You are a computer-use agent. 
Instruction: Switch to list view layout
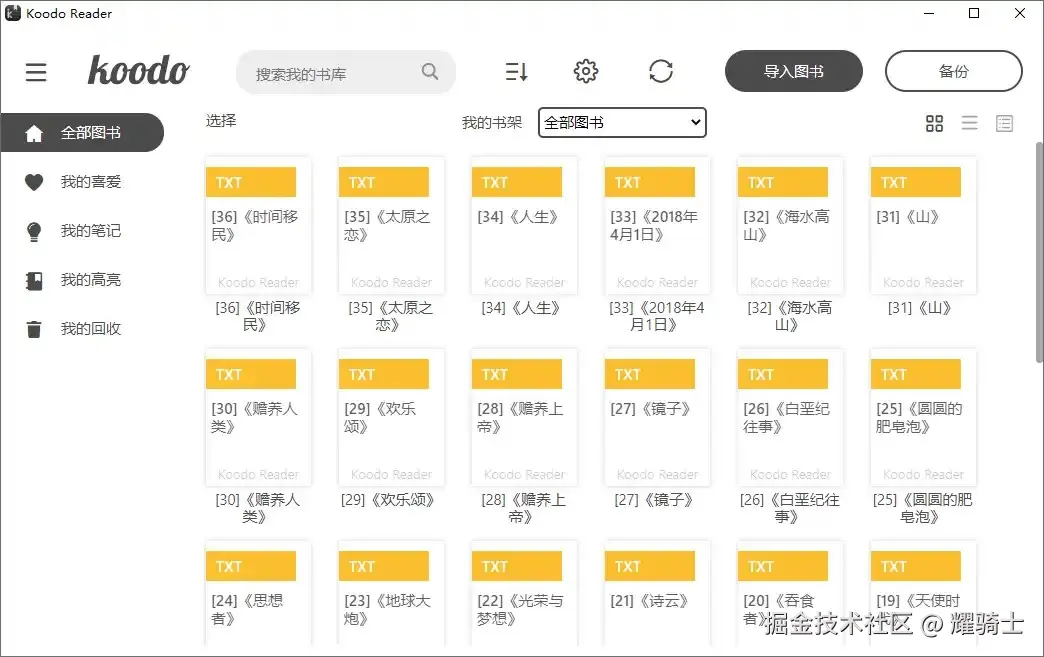pos(970,123)
